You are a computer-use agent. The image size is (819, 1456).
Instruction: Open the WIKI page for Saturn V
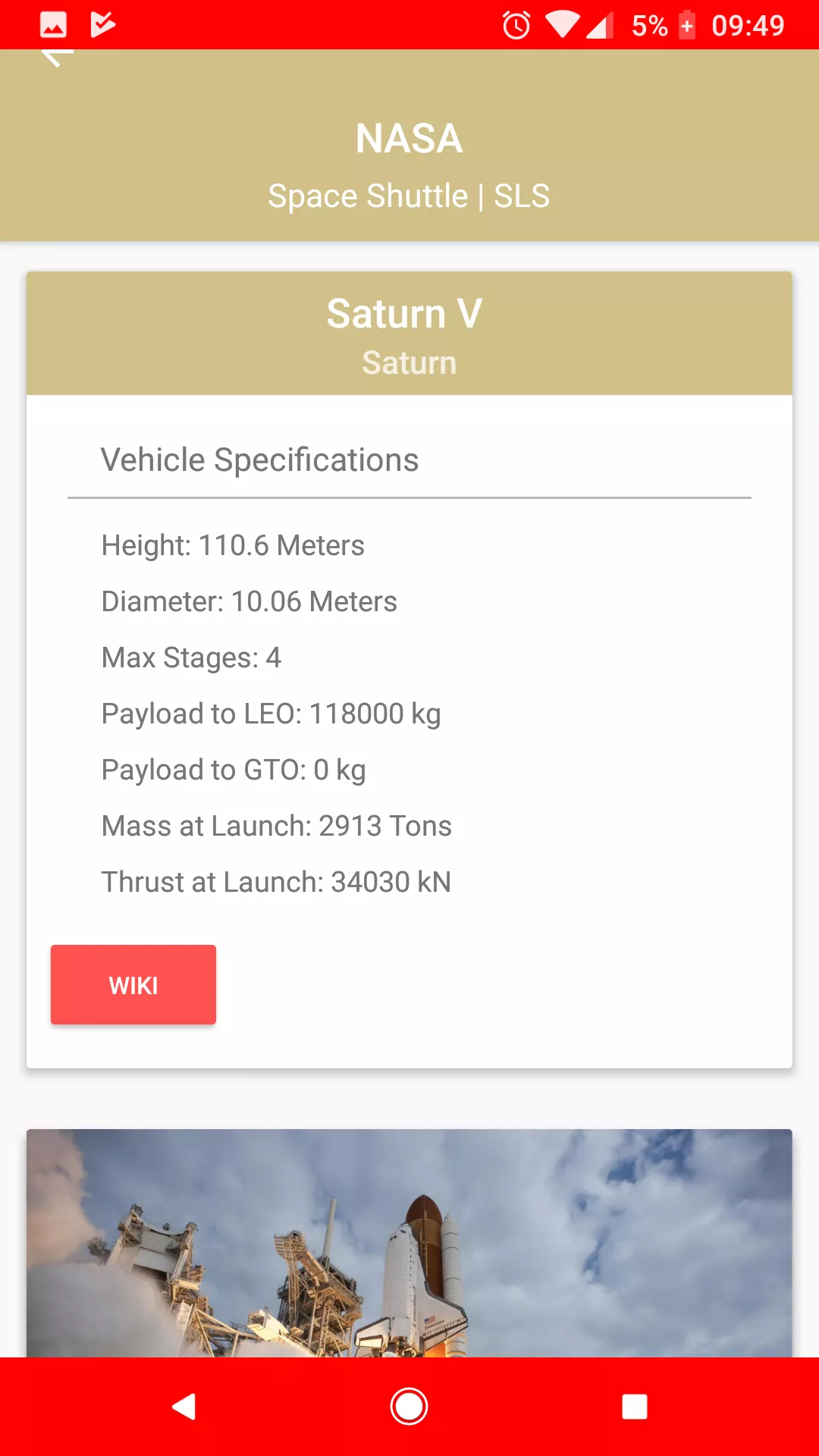coord(133,984)
